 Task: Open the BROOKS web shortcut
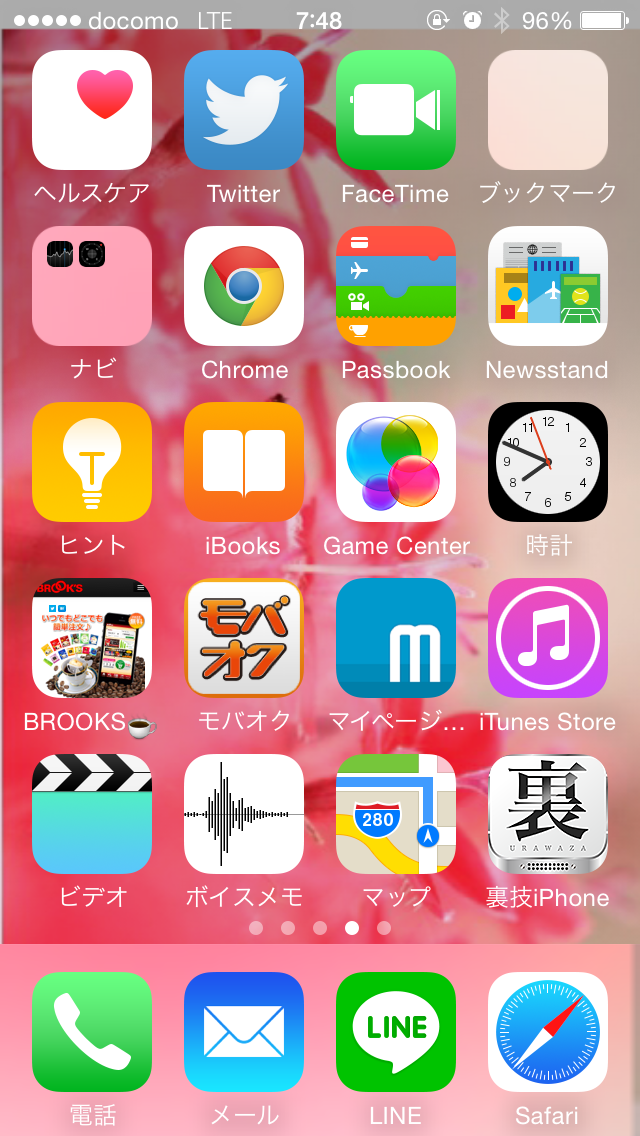[x=92, y=638]
